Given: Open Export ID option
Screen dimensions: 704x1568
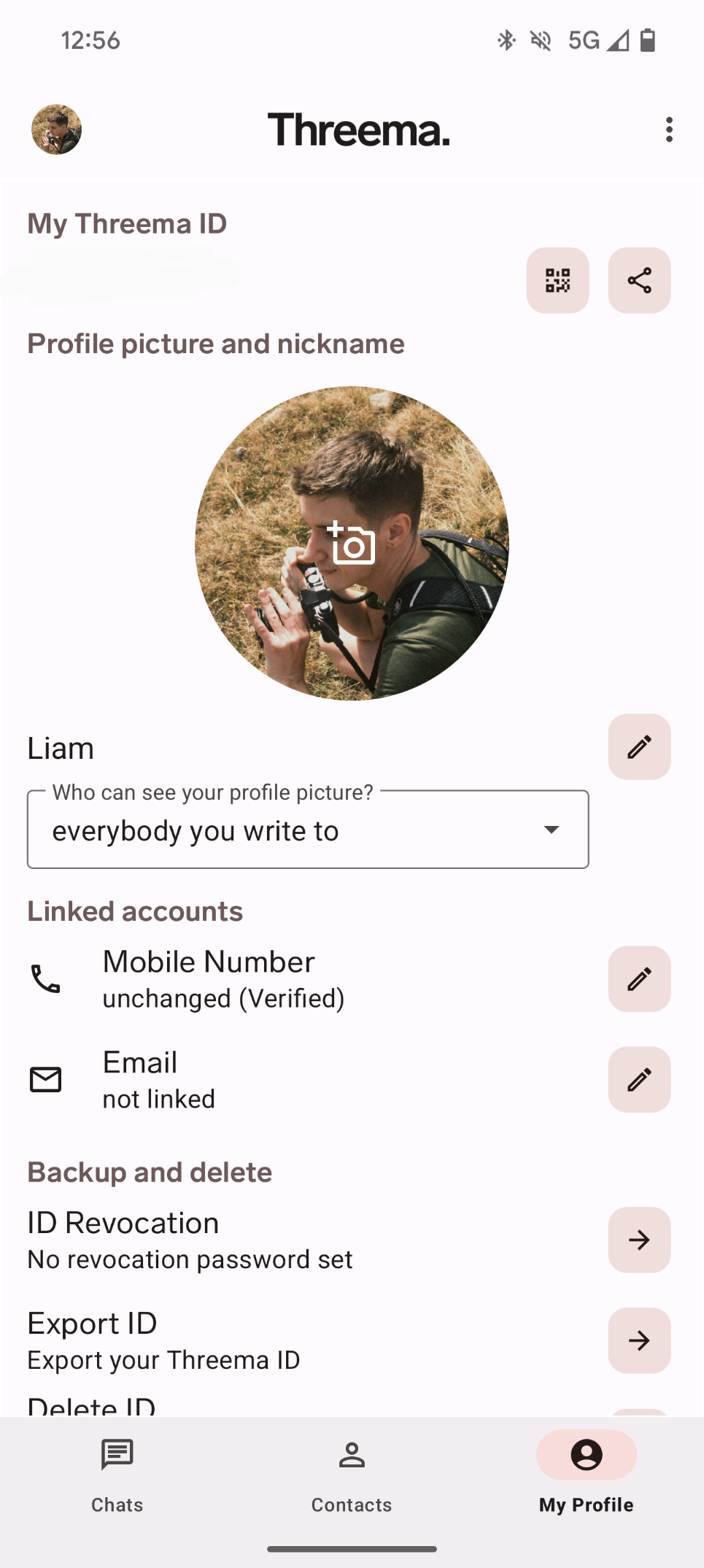Looking at the screenshot, I should click(640, 1340).
